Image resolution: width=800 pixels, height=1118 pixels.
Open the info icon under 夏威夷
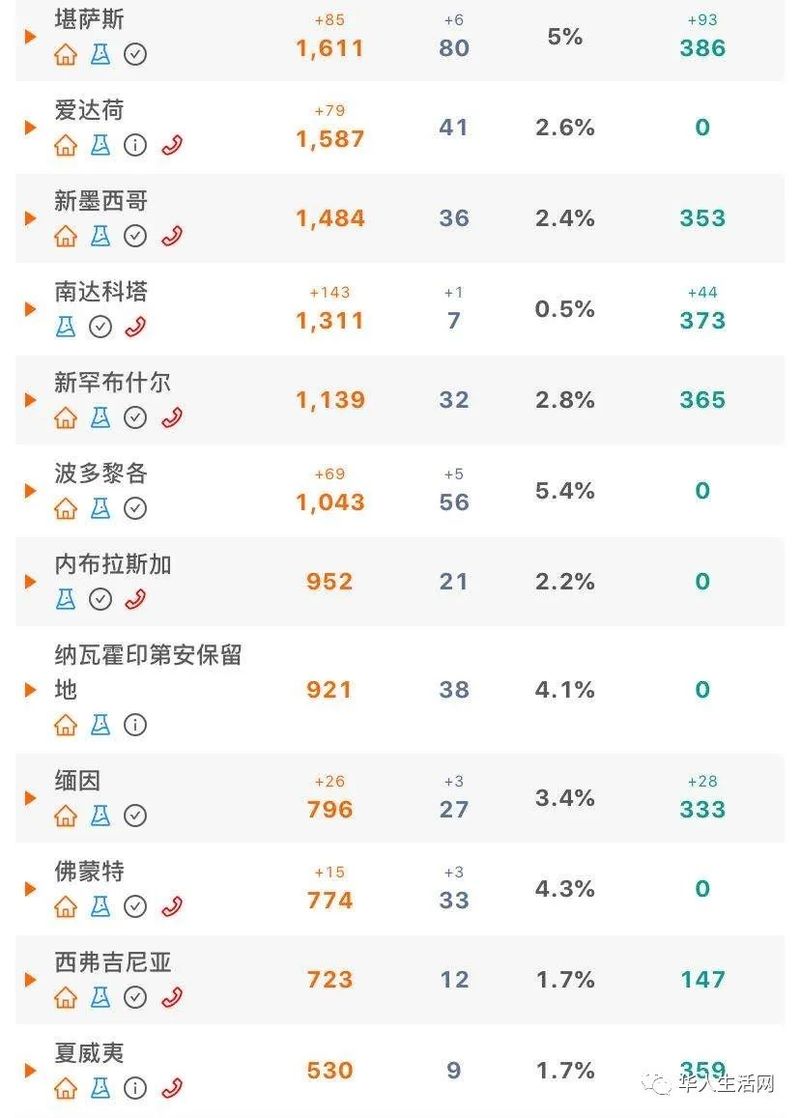click(135, 1088)
